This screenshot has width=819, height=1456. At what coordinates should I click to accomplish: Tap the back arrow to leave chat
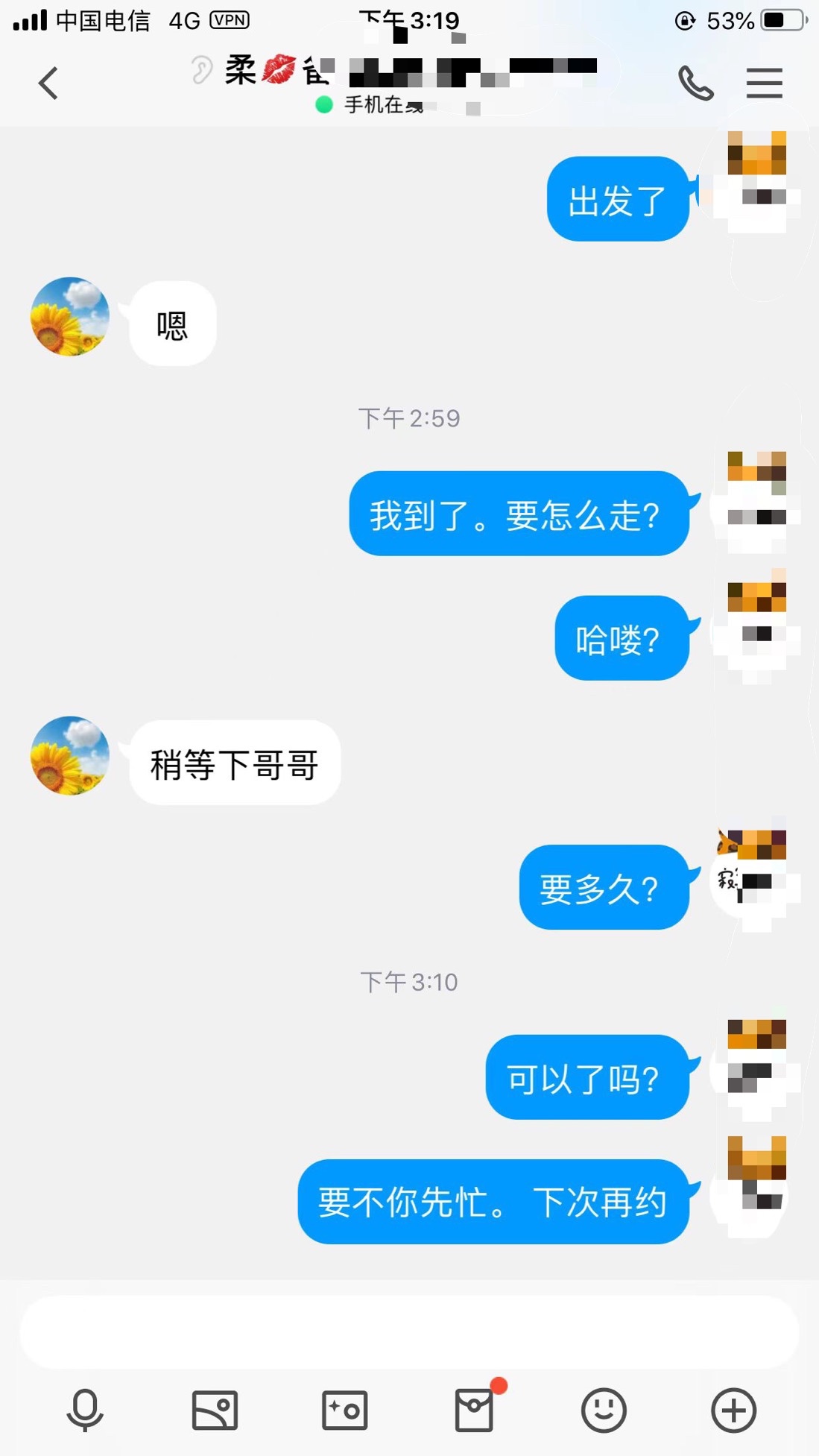pos(48,83)
